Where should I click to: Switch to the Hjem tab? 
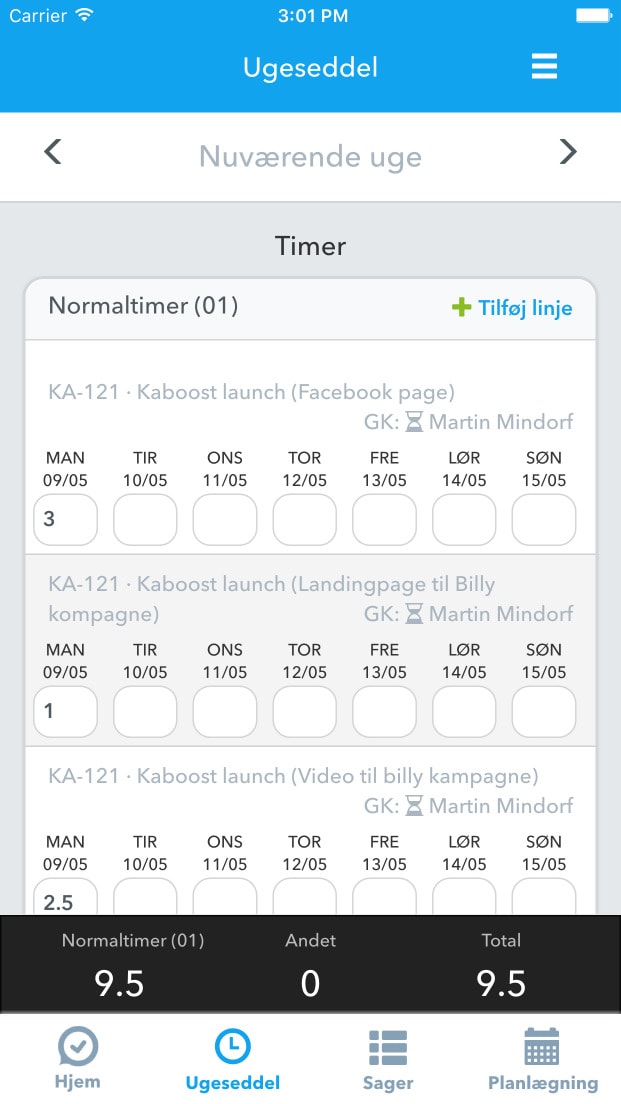(77, 1058)
